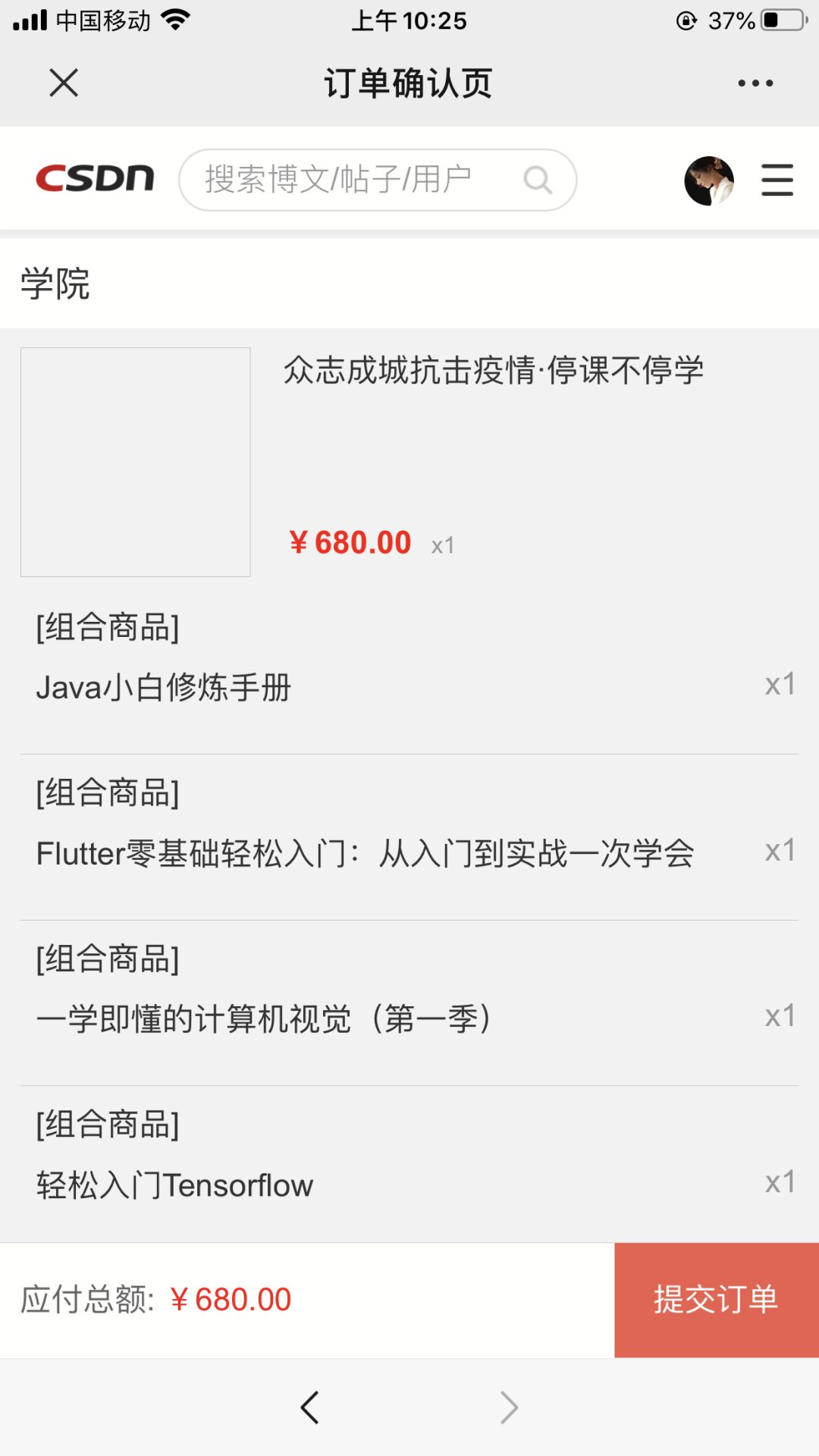Open the user profile avatar
The height and width of the screenshot is (1456, 819).
(709, 180)
